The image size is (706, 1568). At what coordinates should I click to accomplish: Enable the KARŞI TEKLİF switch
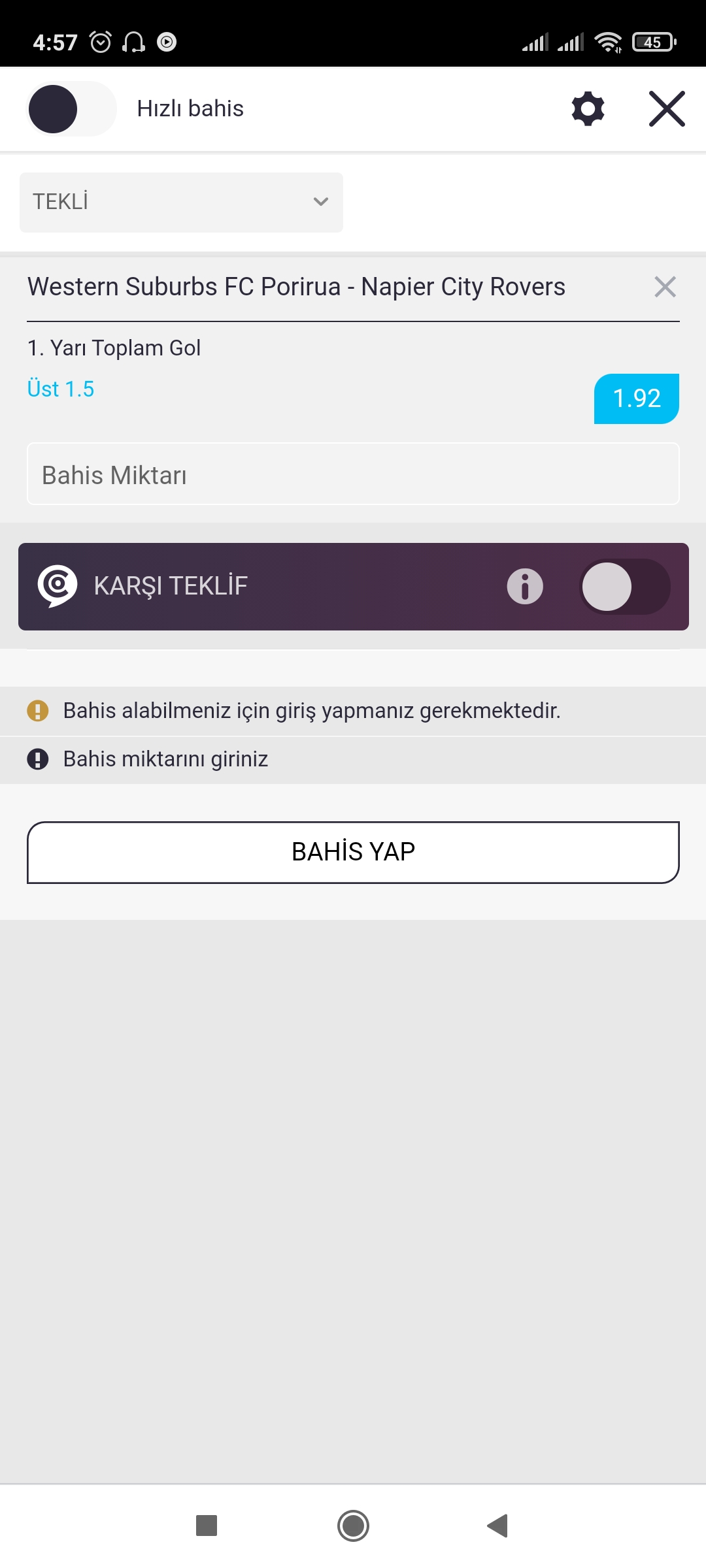(x=625, y=587)
